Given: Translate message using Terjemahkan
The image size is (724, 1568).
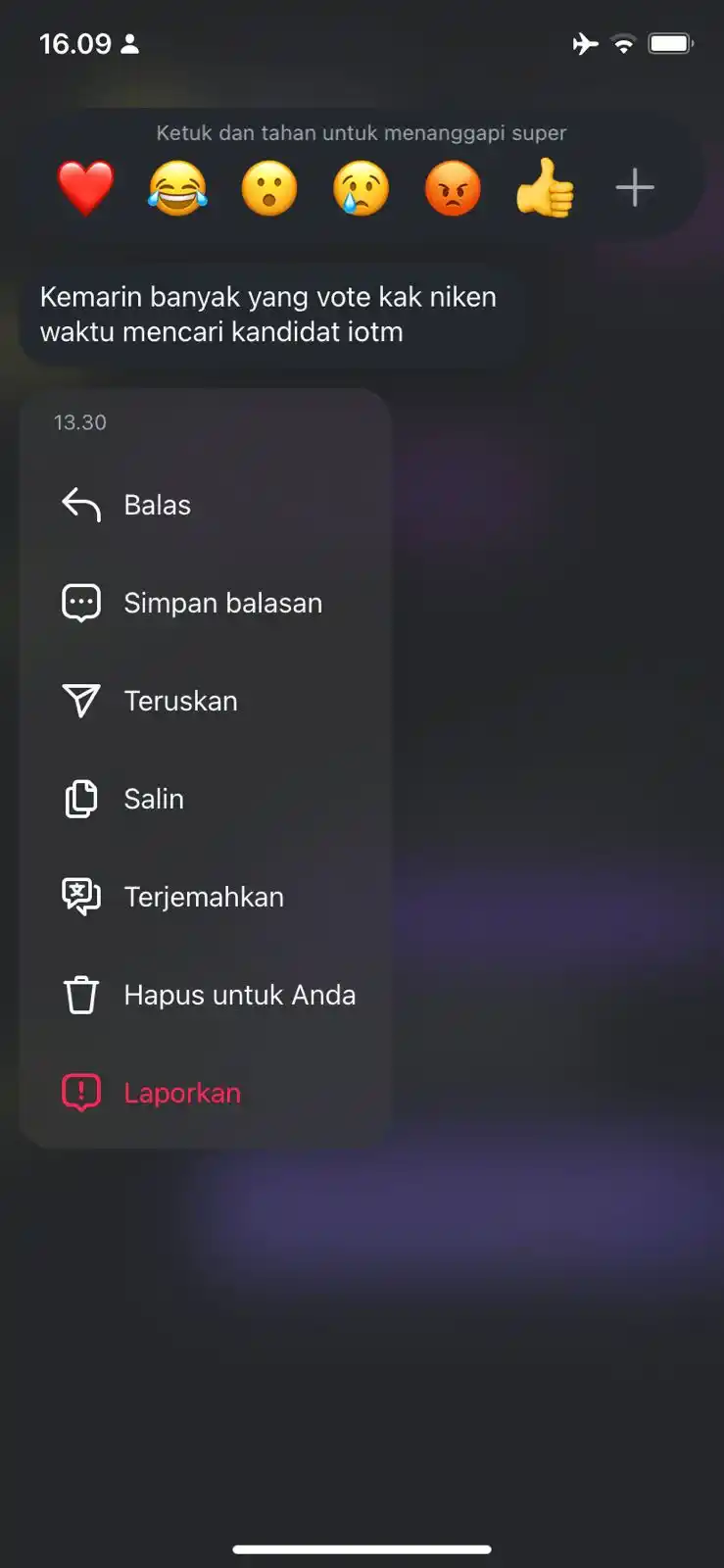Looking at the screenshot, I should pos(203,897).
